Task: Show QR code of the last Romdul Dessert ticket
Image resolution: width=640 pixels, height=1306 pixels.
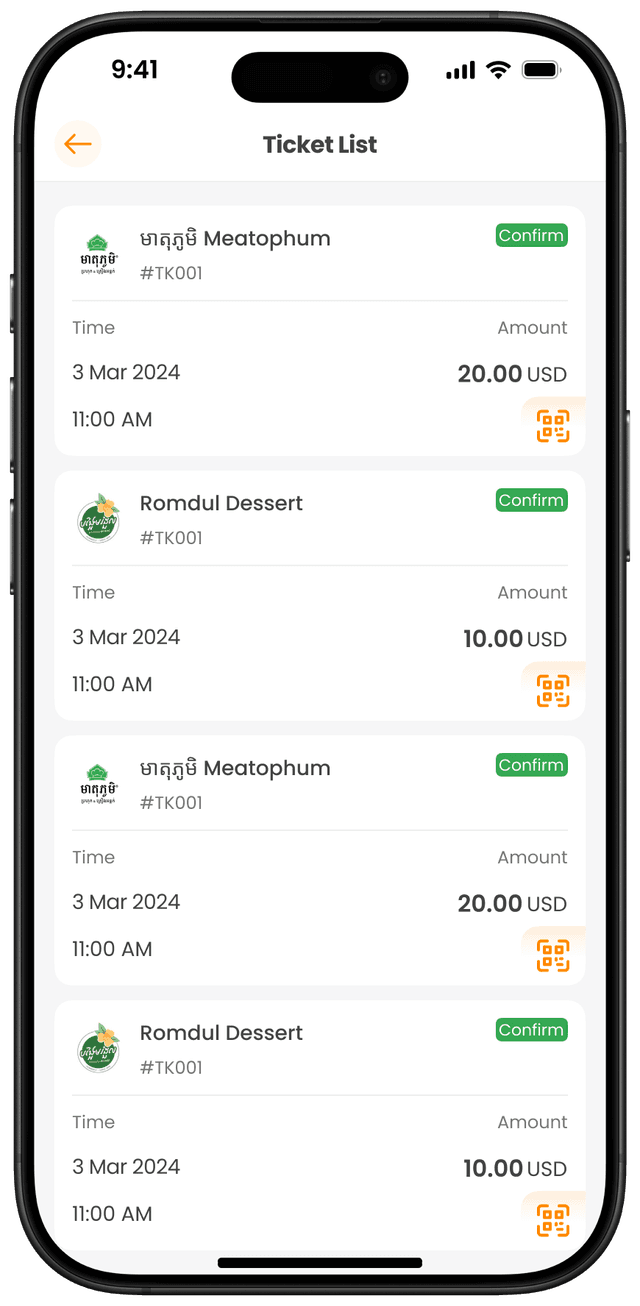Action: click(x=553, y=1220)
